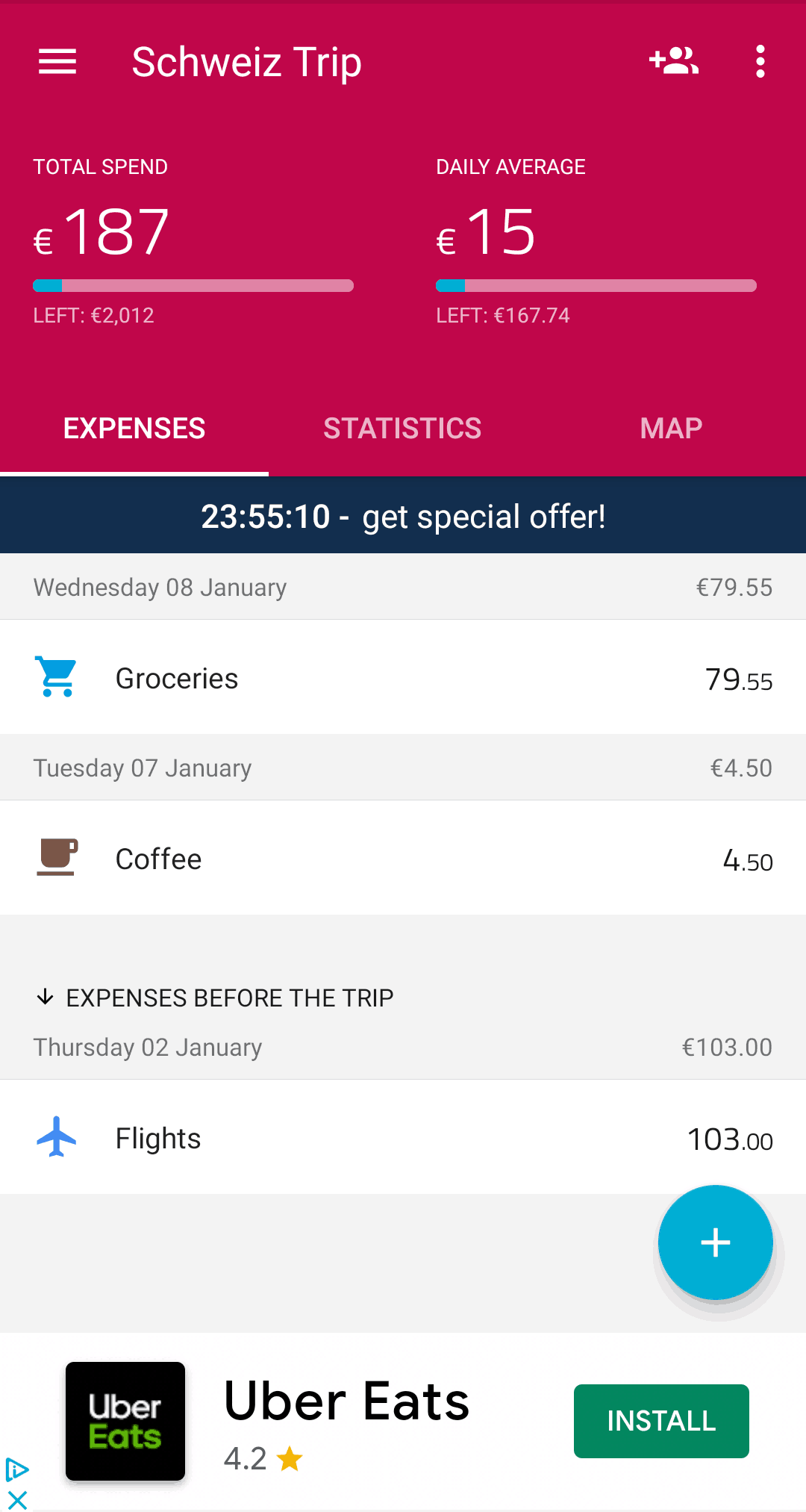This screenshot has height=1512, width=806.
Task: Add people to the trip
Action: pos(673,61)
